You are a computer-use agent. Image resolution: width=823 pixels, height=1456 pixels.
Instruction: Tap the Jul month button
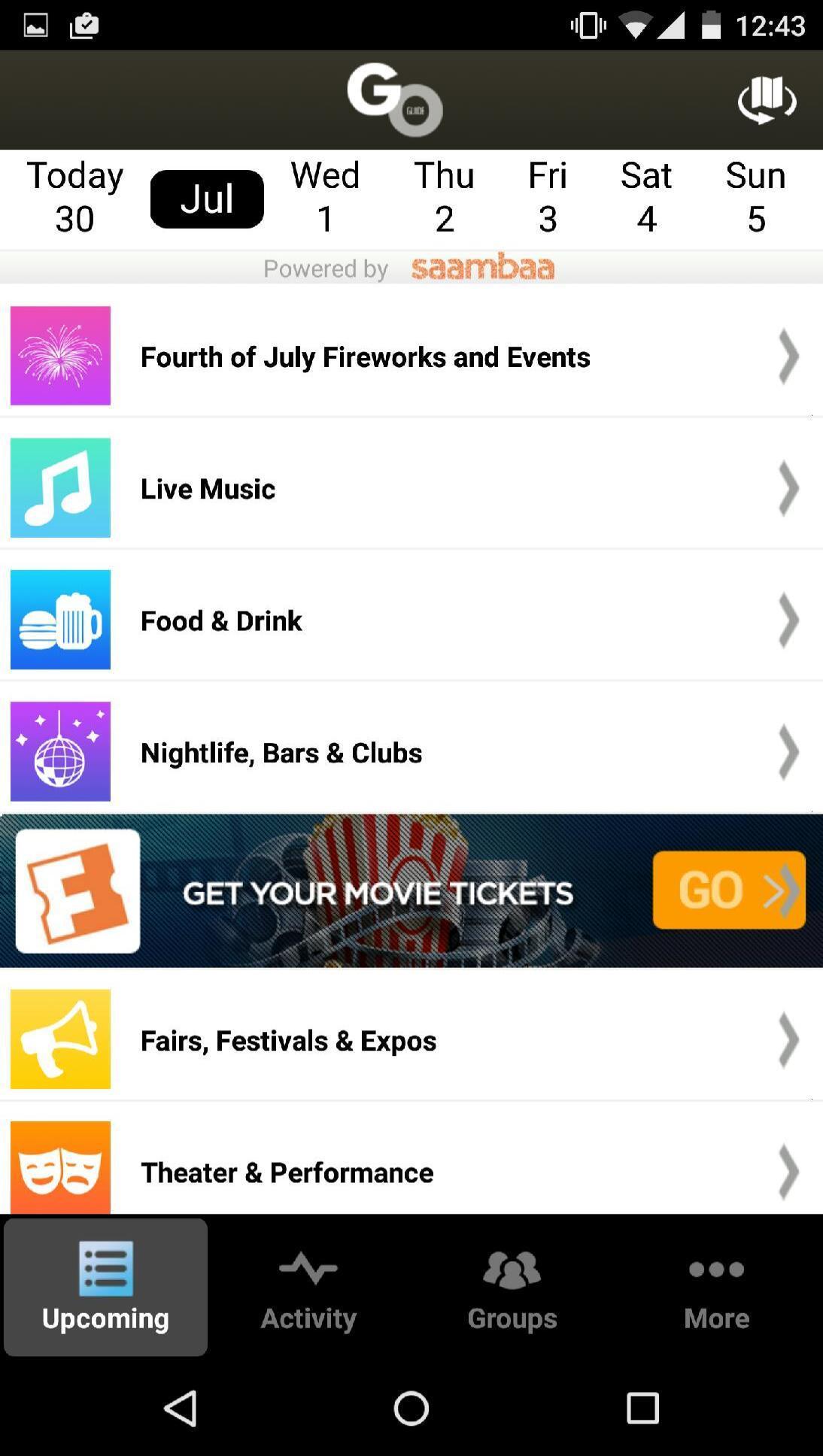click(207, 199)
